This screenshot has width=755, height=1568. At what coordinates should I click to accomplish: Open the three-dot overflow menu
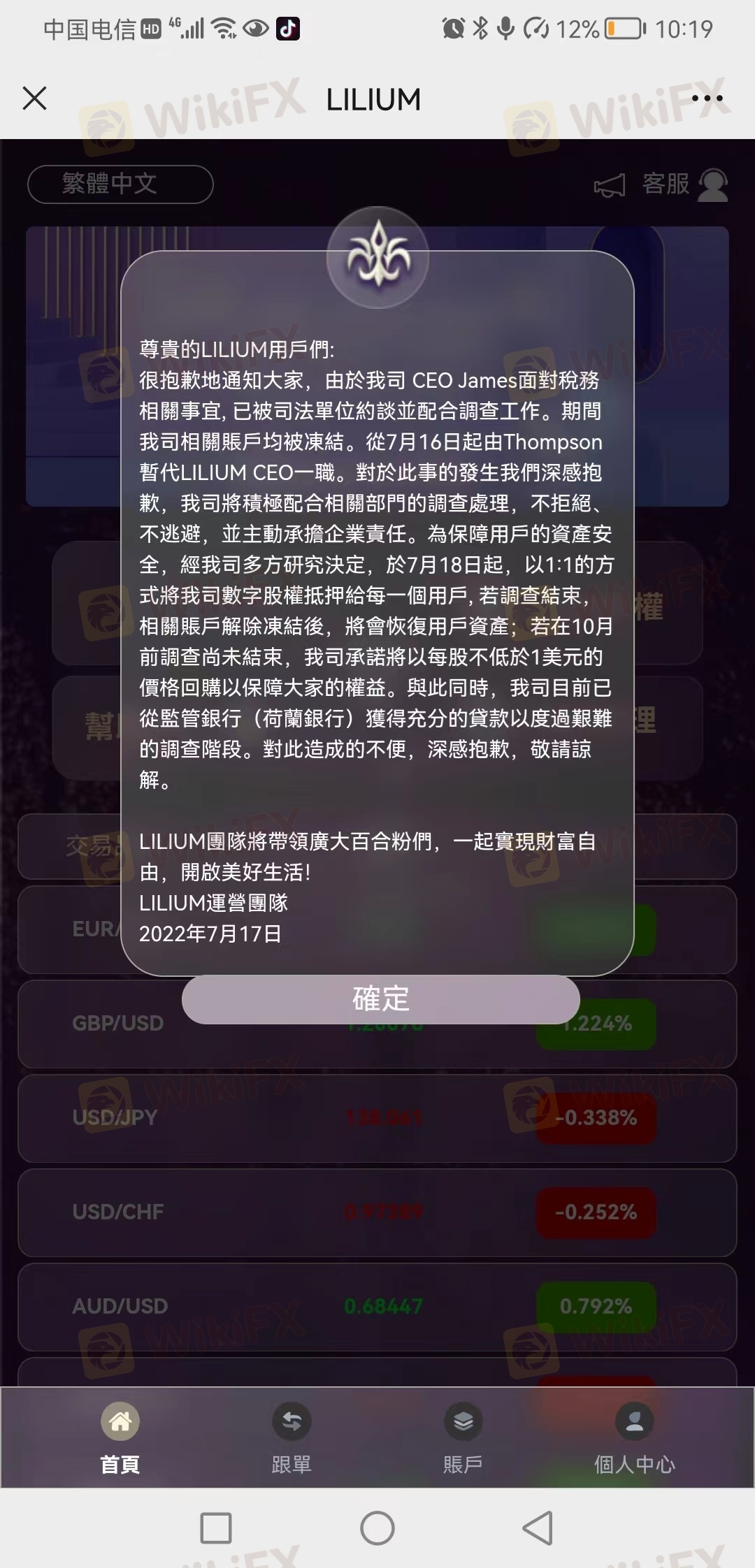point(707,99)
